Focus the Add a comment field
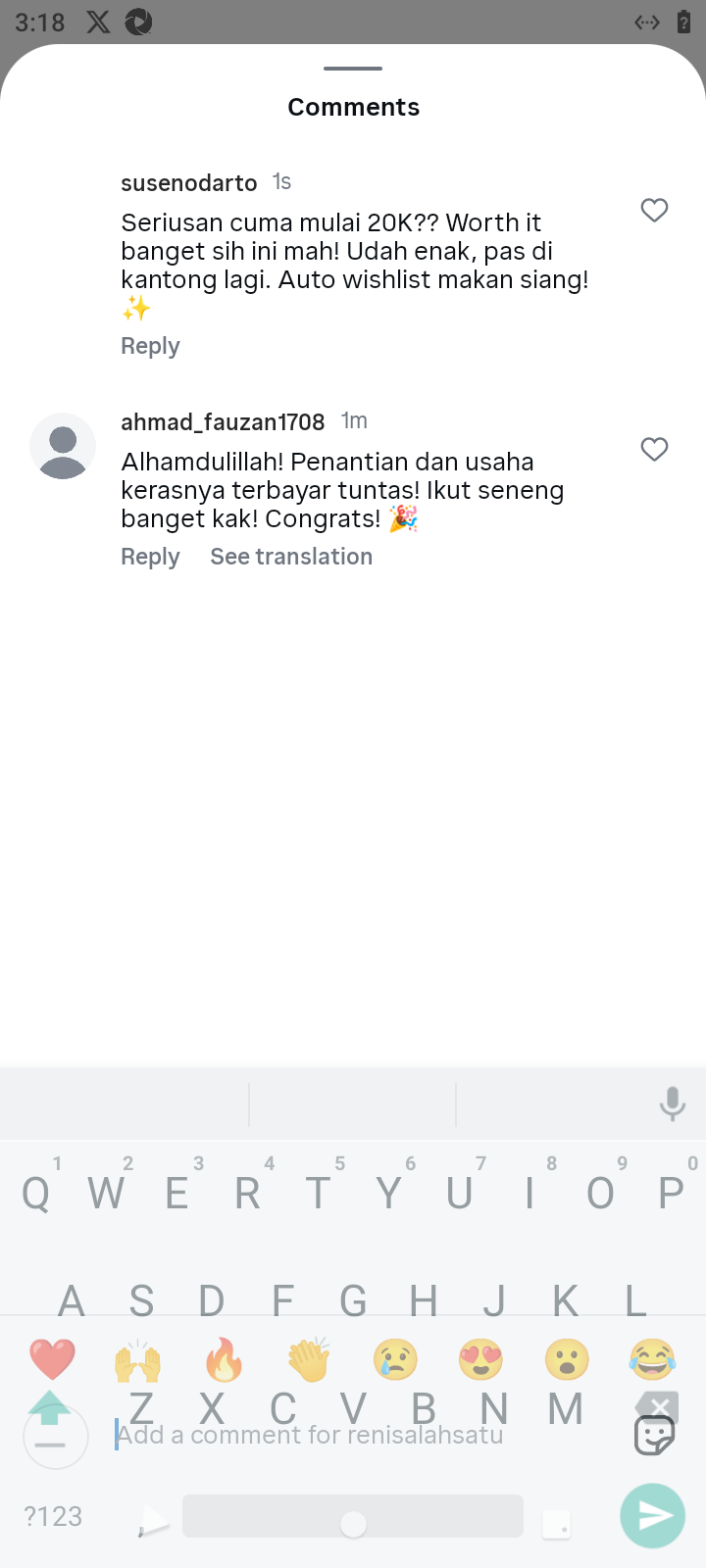This screenshot has width=706, height=1568. pos(343,1436)
